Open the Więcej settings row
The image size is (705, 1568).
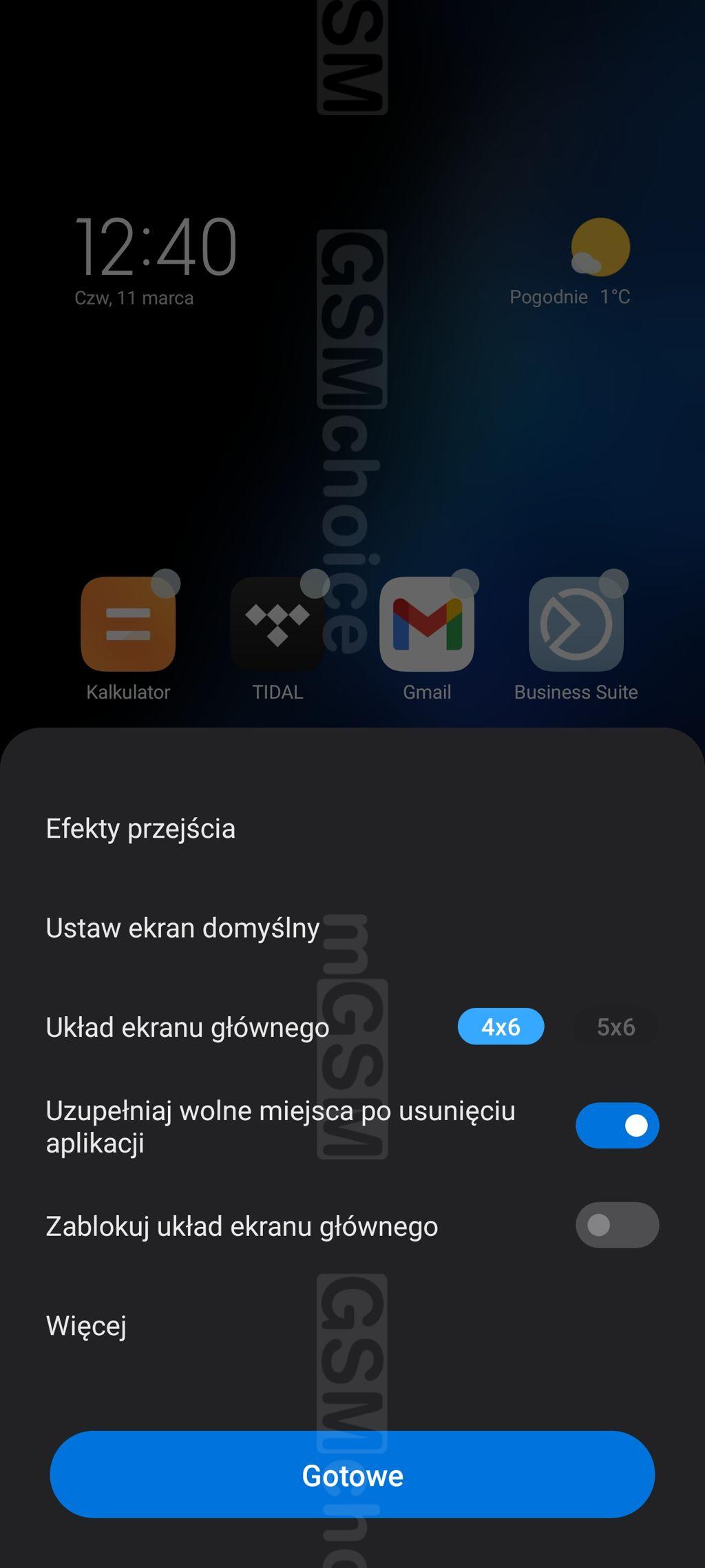352,1325
